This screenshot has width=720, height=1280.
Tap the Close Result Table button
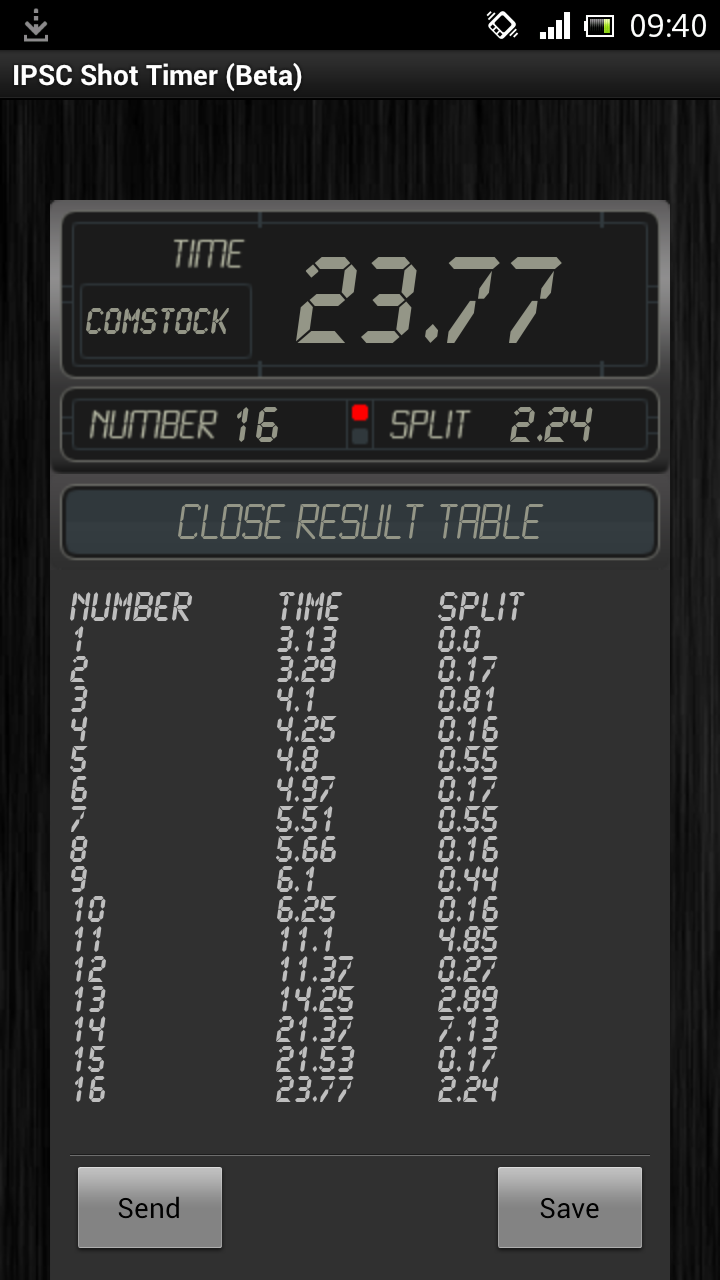(360, 522)
